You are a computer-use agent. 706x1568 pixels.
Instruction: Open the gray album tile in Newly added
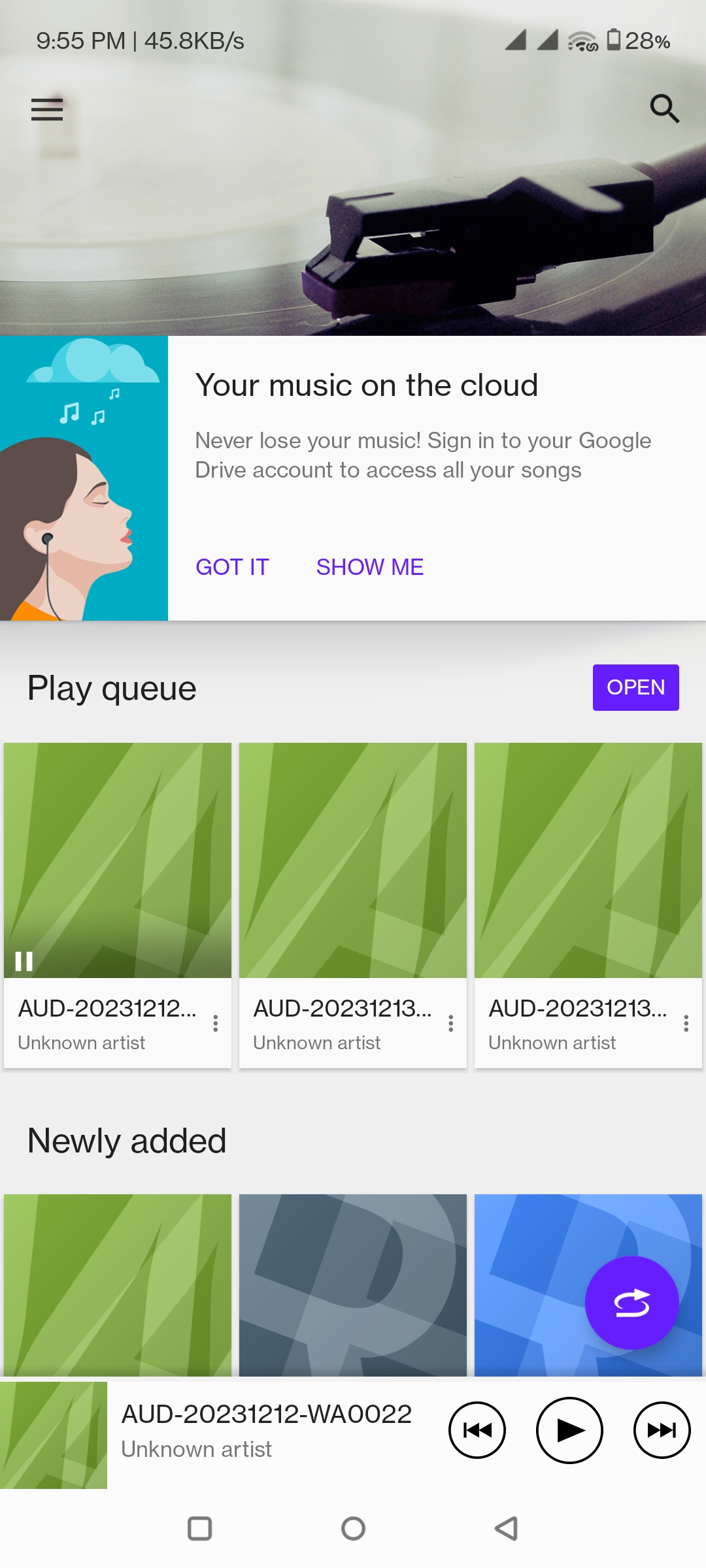(x=353, y=1285)
